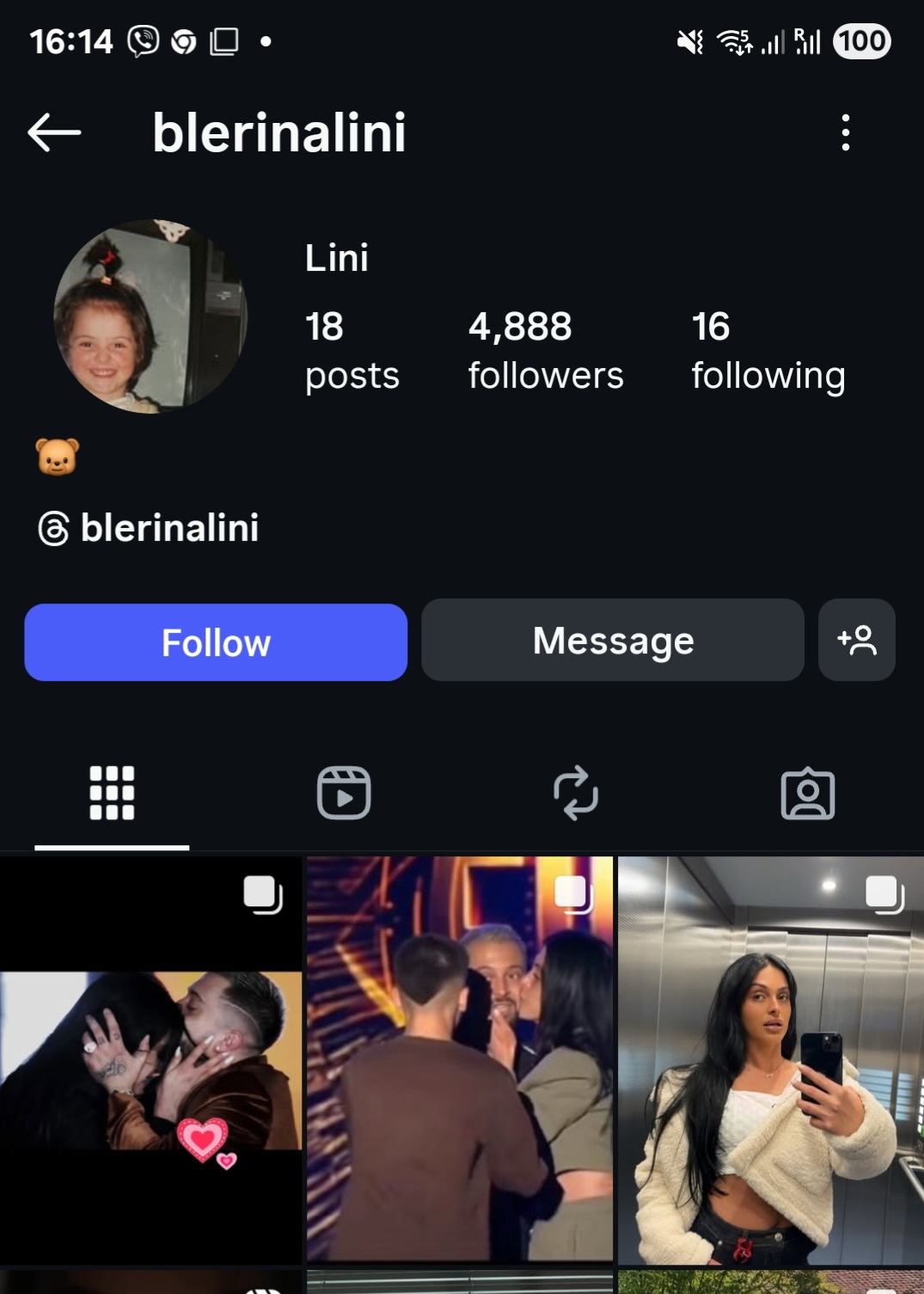Viewport: 924px width, 1294px height.
Task: Open the elevator mirror selfie post
Action: (x=770, y=1061)
